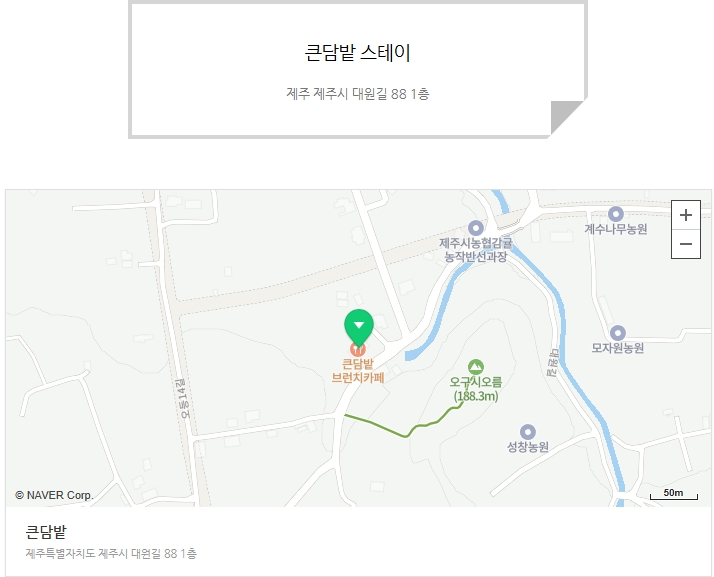
Task: Open the 큰담밭 place card below map
Action: tap(46, 532)
